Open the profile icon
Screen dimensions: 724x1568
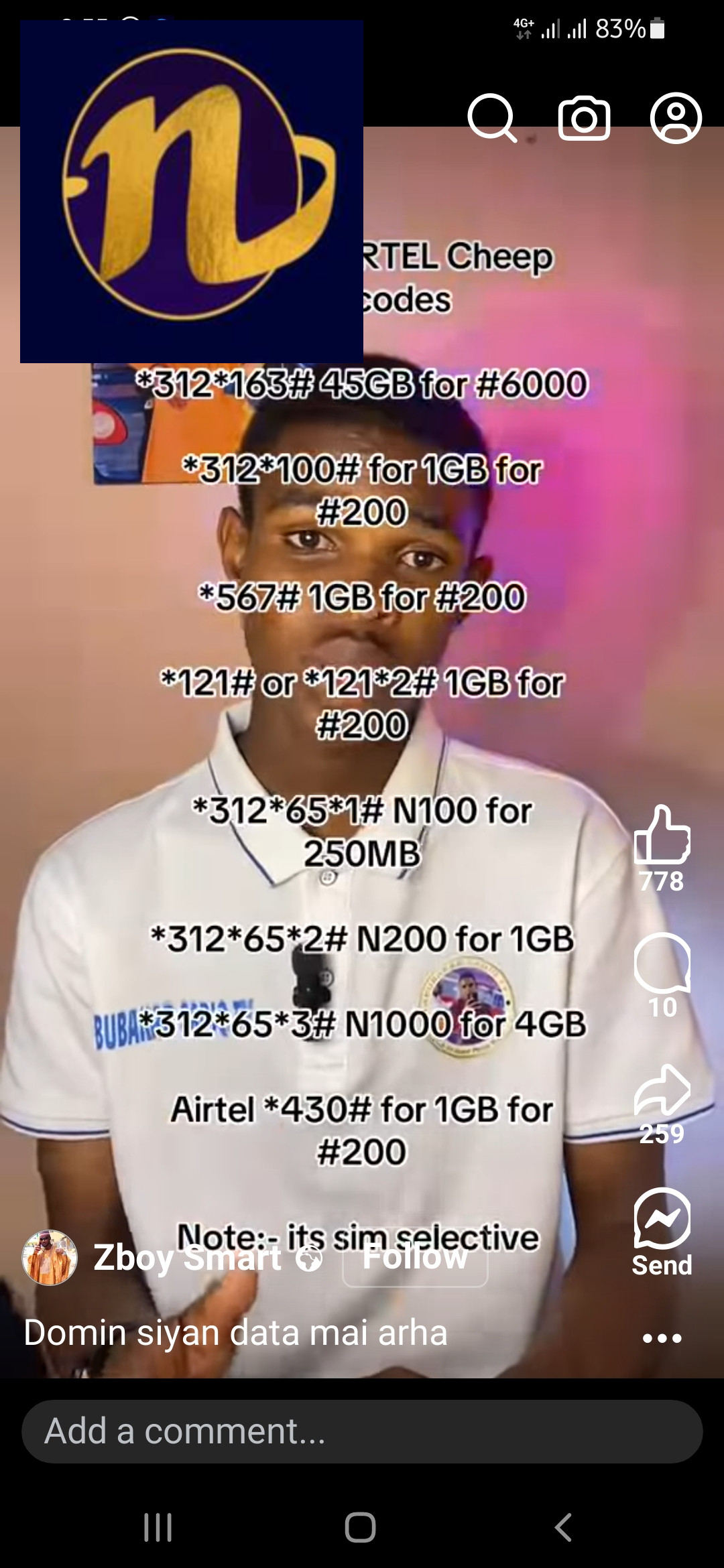676,119
